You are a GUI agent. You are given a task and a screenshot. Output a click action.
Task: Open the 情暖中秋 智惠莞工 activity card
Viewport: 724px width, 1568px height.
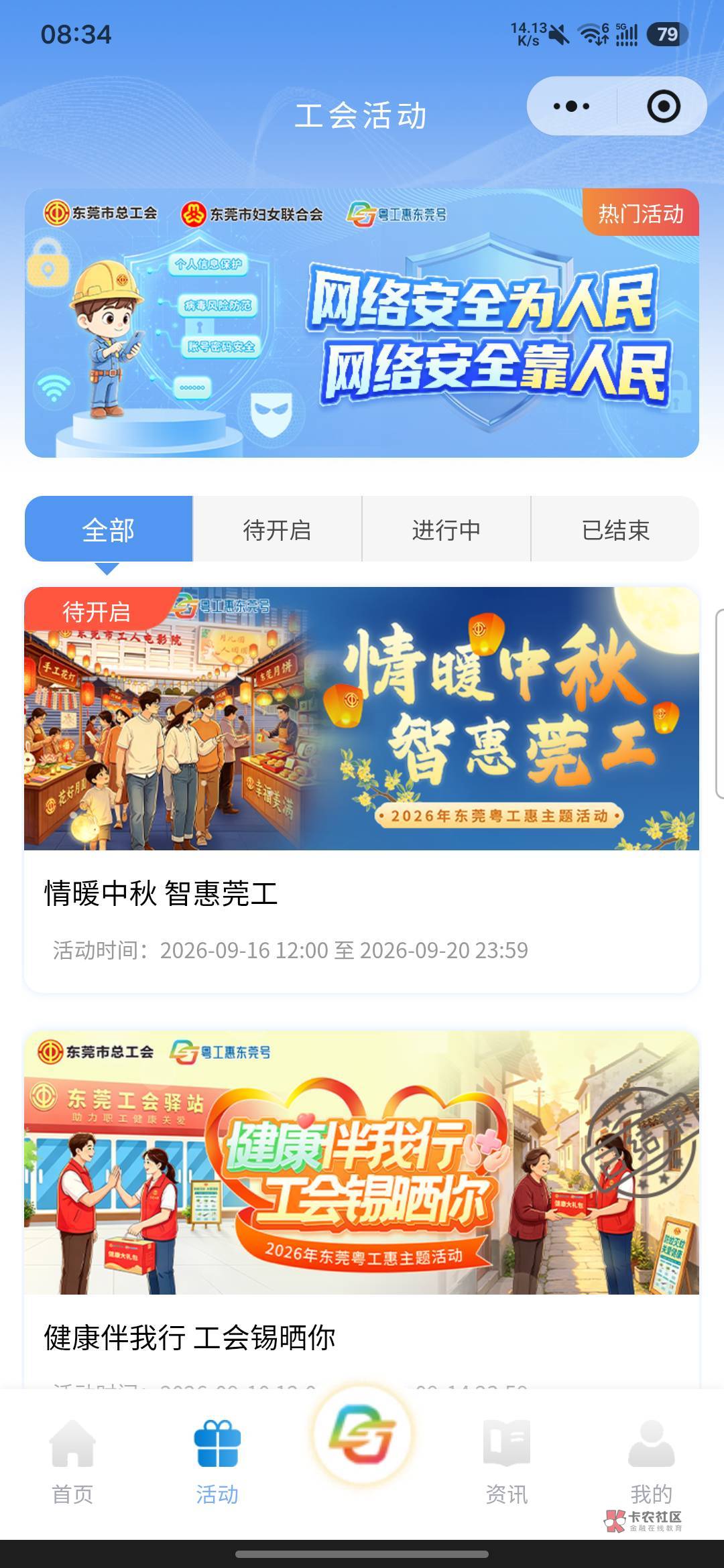click(362, 789)
